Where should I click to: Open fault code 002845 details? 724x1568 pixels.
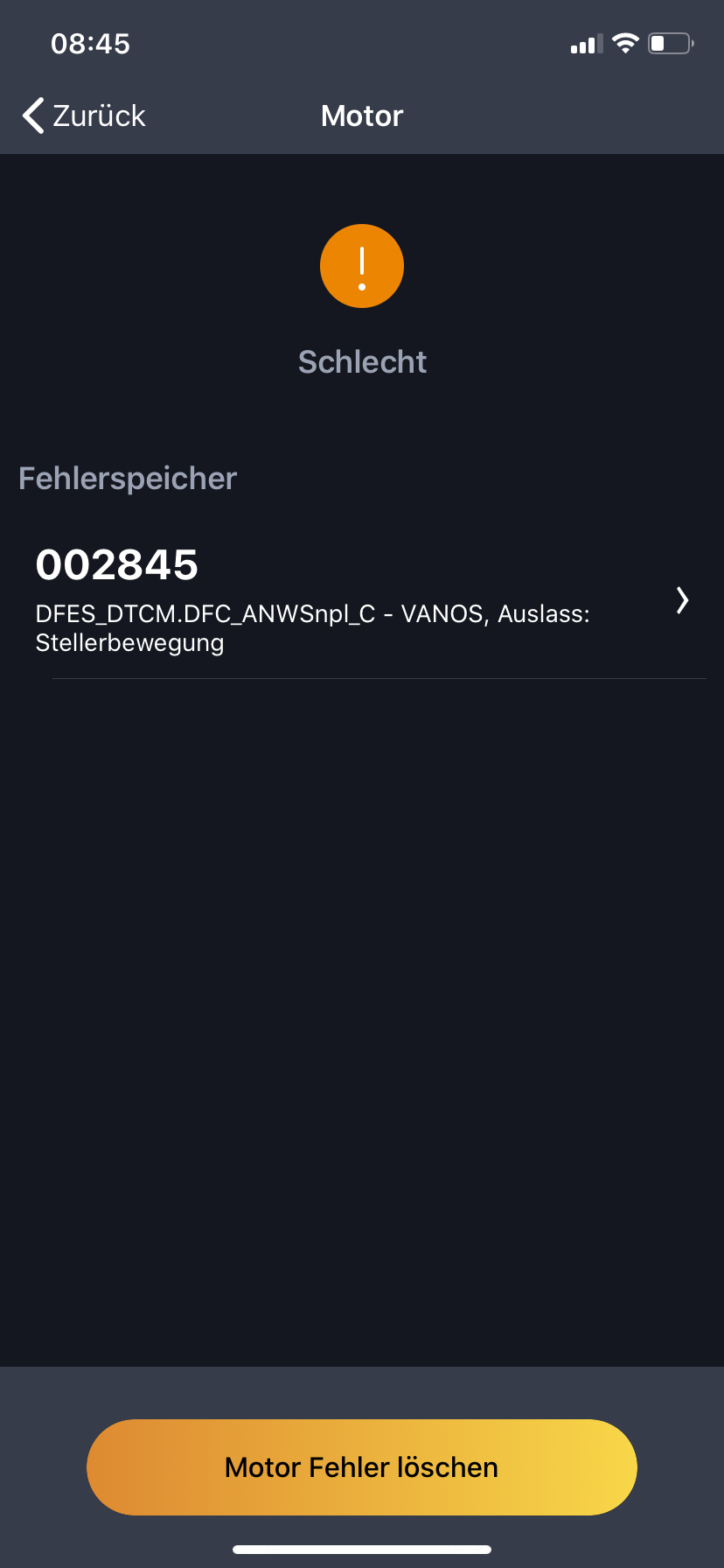[x=362, y=600]
